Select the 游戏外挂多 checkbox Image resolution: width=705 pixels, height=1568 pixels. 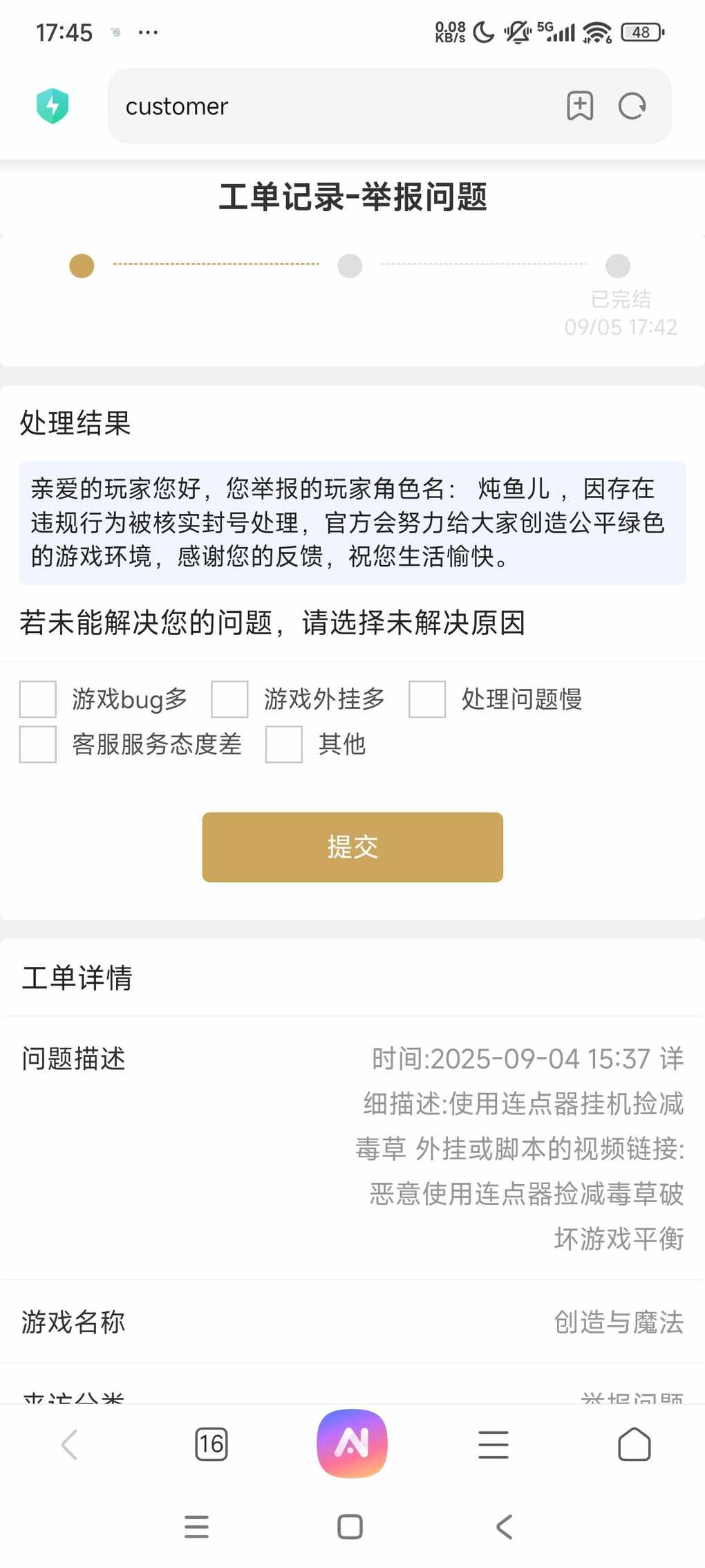(x=229, y=699)
